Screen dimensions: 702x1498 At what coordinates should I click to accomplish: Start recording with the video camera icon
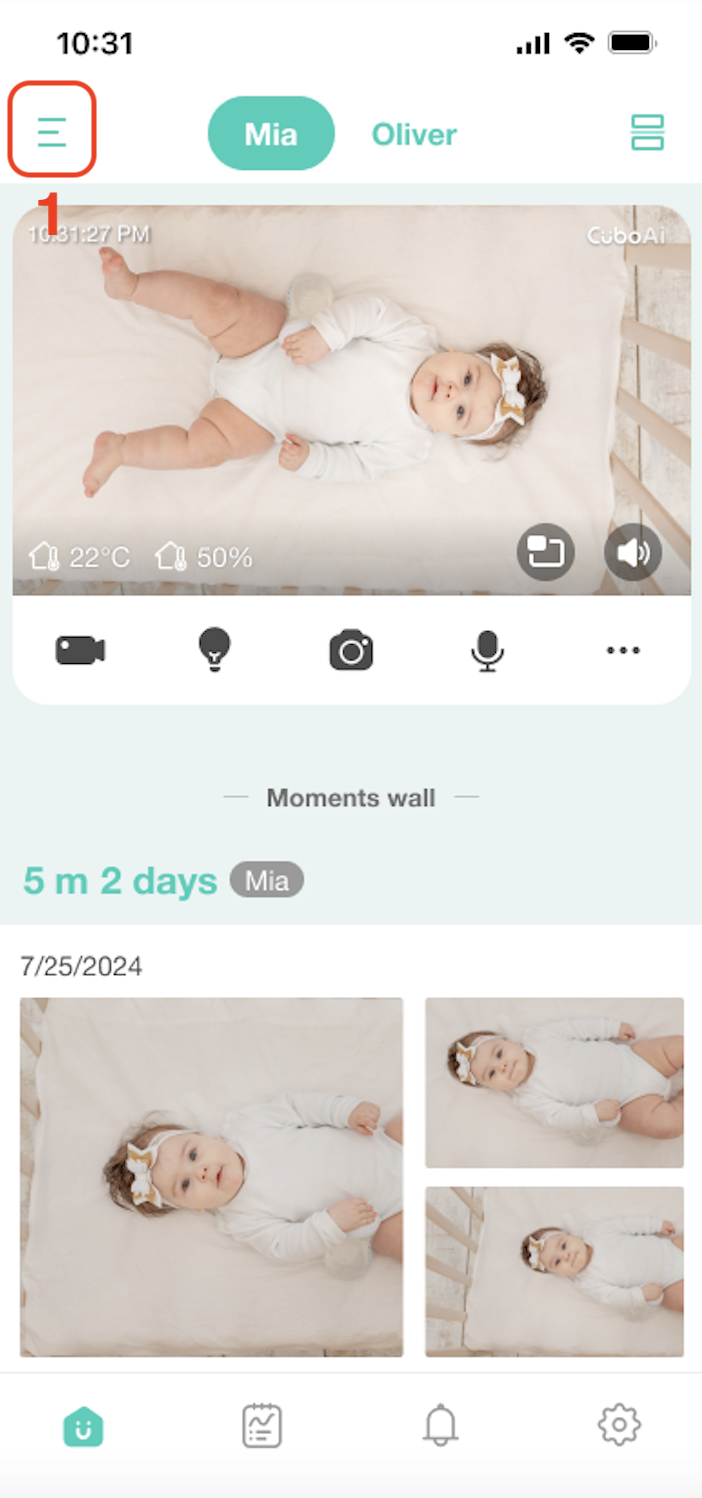pyautogui.click(x=80, y=651)
